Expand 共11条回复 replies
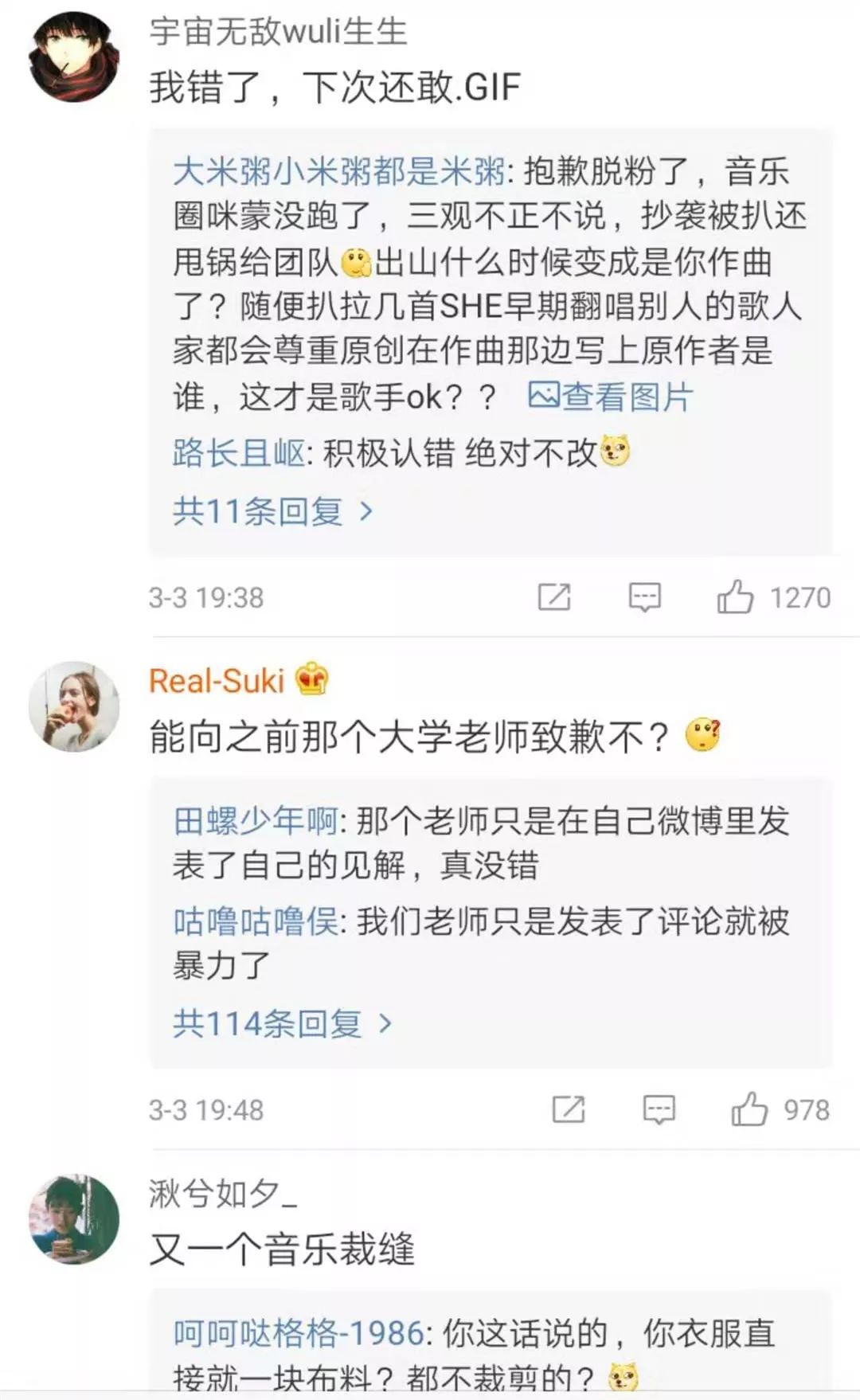This screenshot has height=1400, width=860. [x=272, y=511]
